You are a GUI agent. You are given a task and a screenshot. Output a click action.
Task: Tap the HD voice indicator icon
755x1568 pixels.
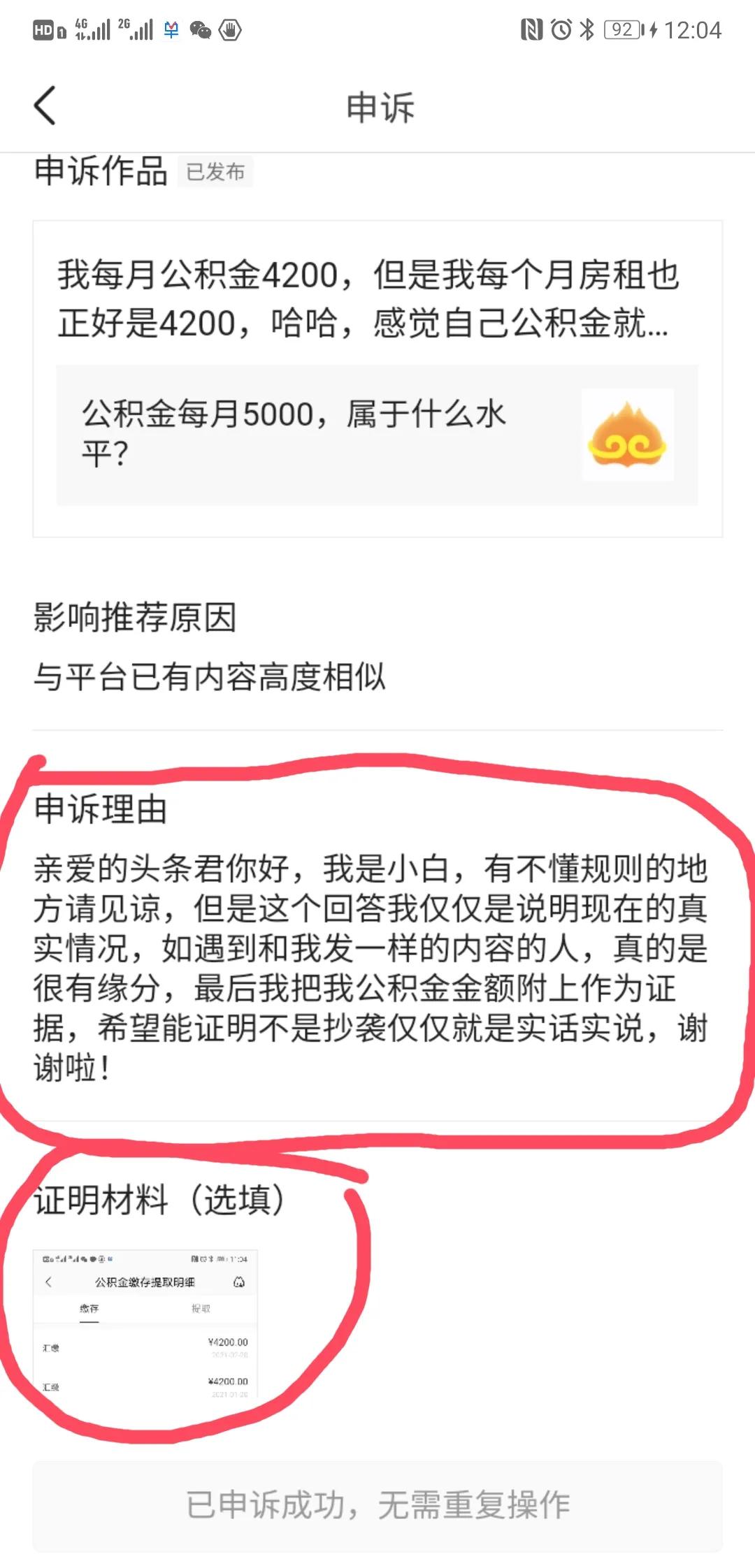tap(43, 29)
